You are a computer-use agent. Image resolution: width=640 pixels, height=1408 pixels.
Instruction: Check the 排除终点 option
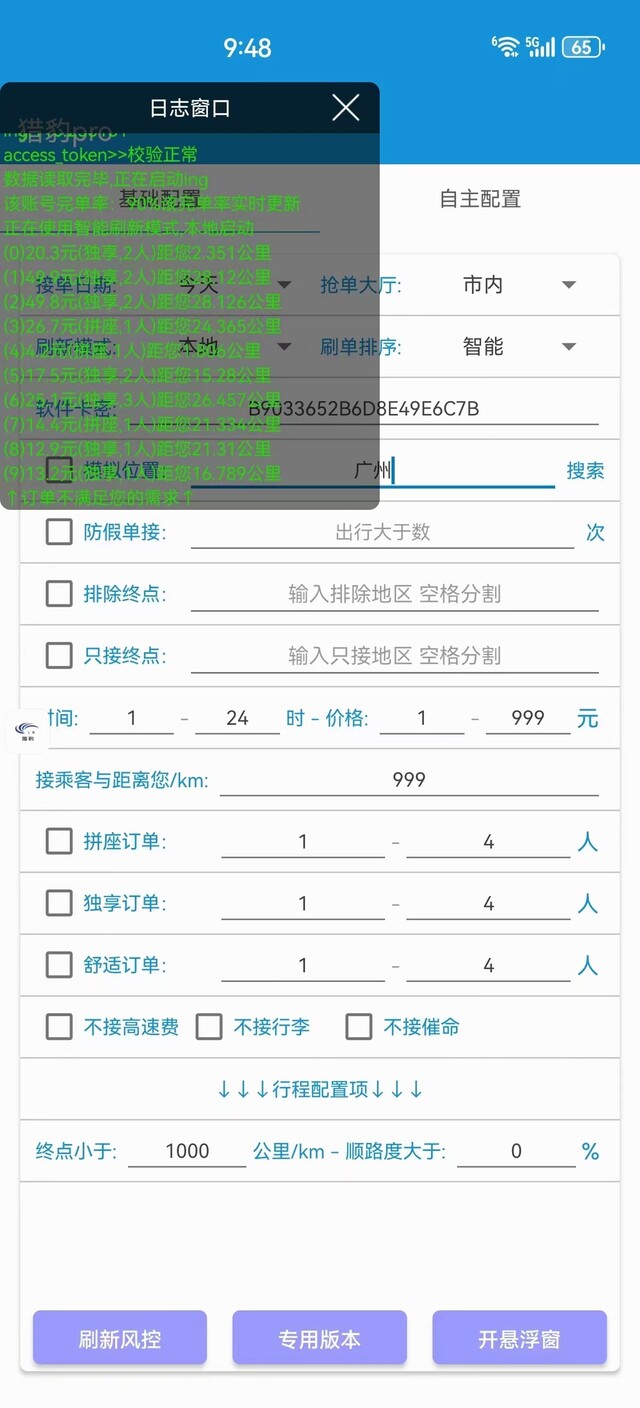click(59, 594)
